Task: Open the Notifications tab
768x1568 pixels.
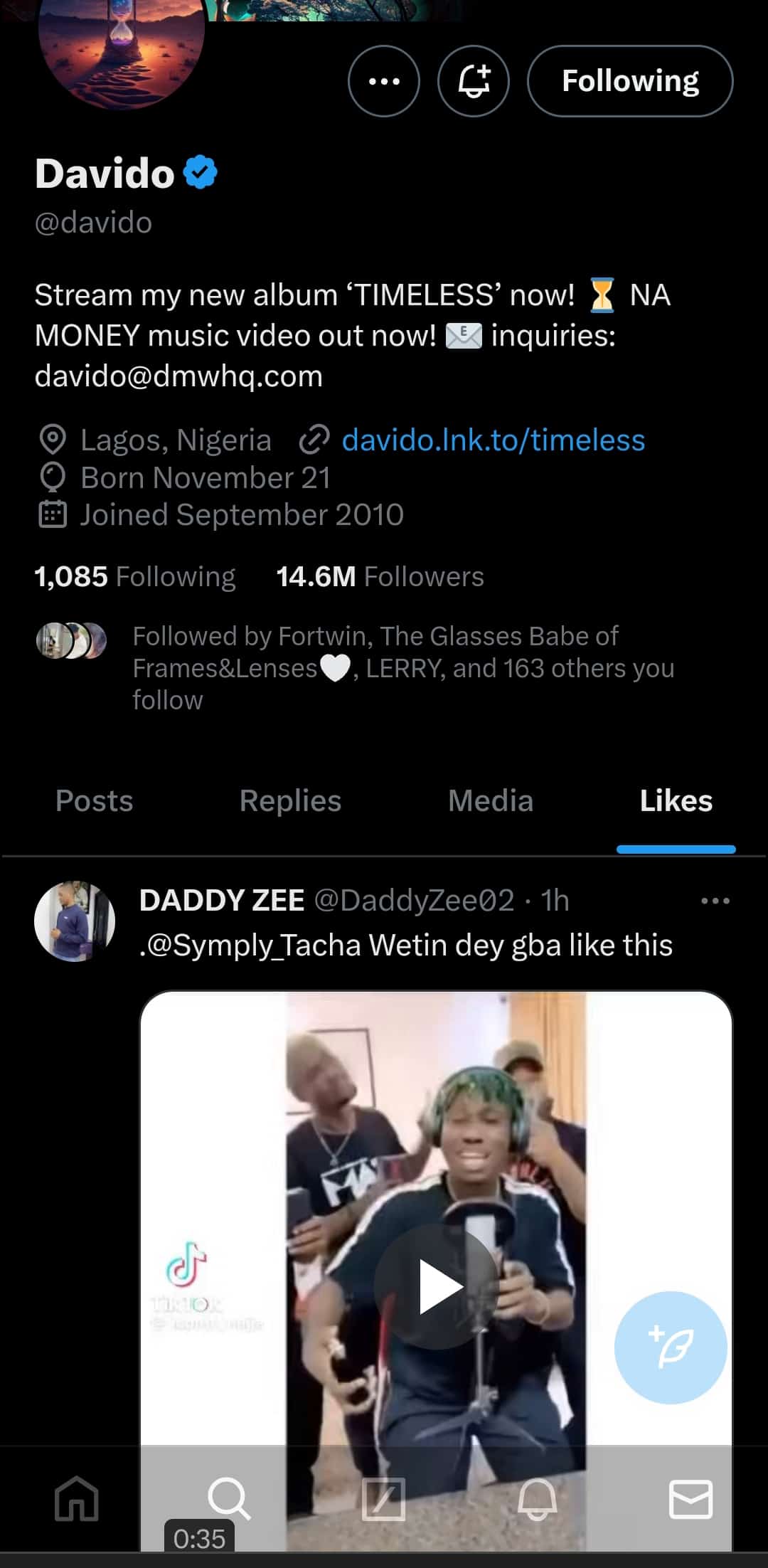Action: coord(537,1498)
